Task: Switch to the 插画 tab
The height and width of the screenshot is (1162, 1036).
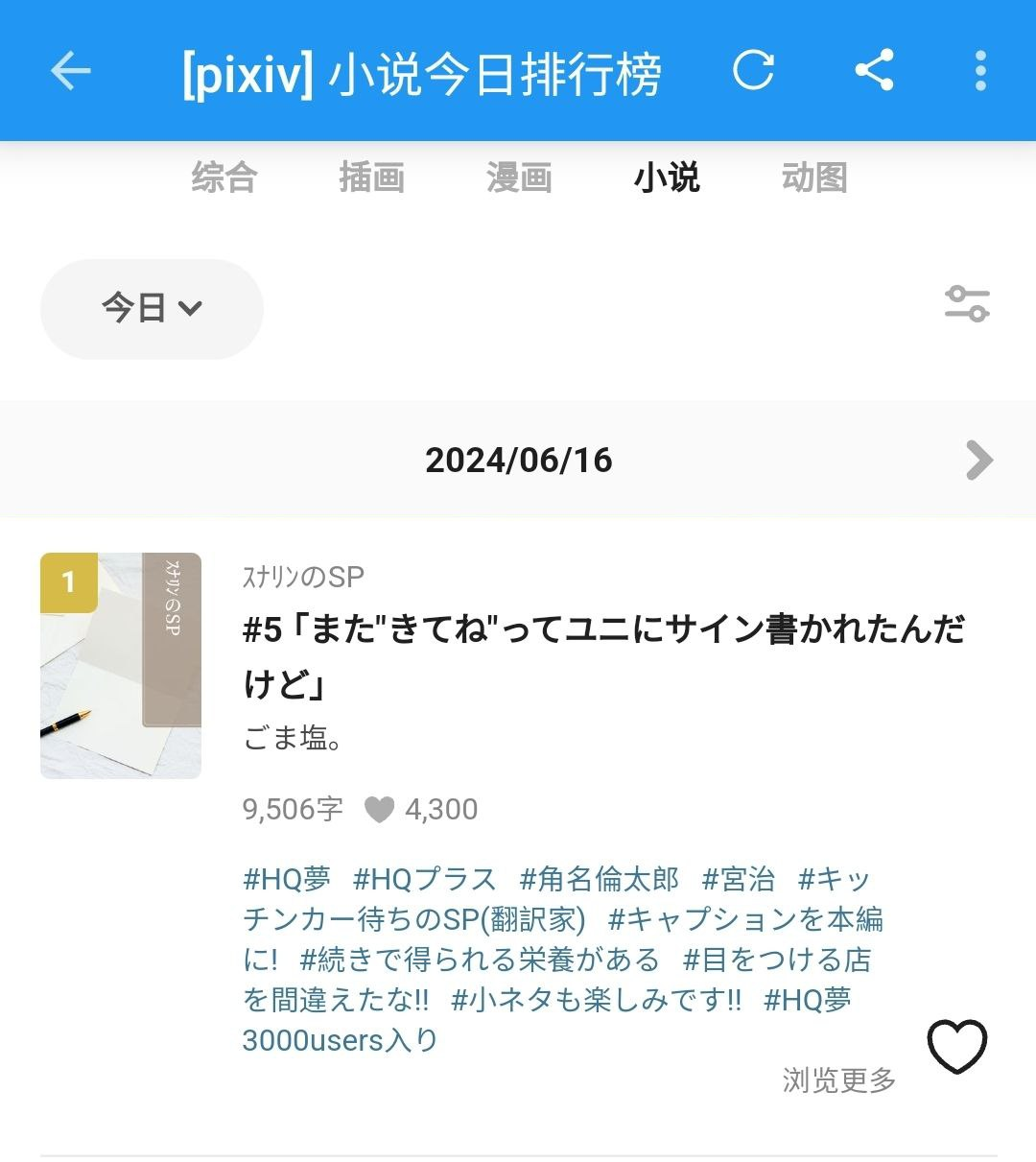Action: point(371,178)
